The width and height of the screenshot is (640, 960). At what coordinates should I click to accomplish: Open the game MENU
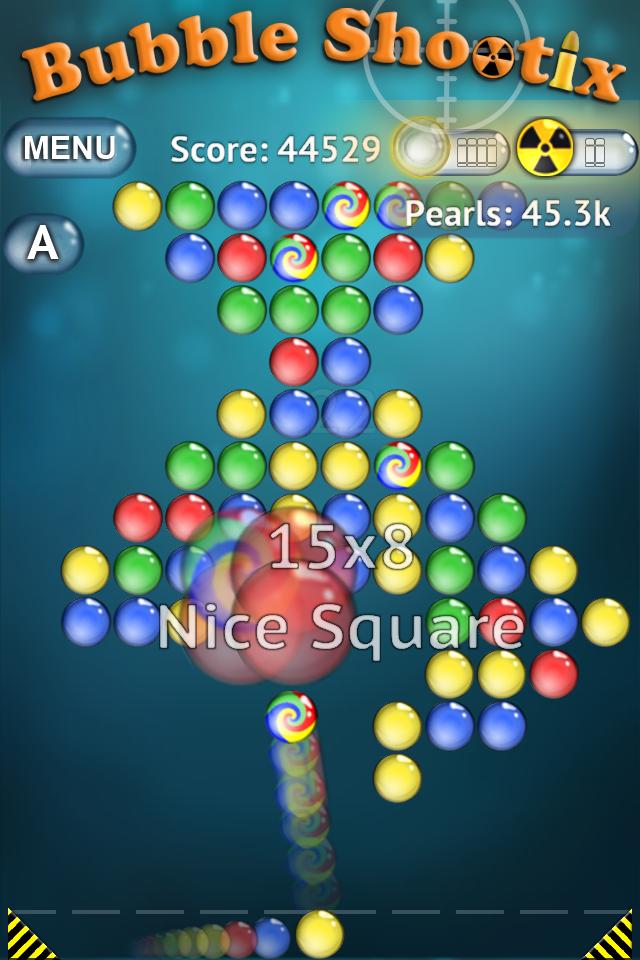pos(69,149)
